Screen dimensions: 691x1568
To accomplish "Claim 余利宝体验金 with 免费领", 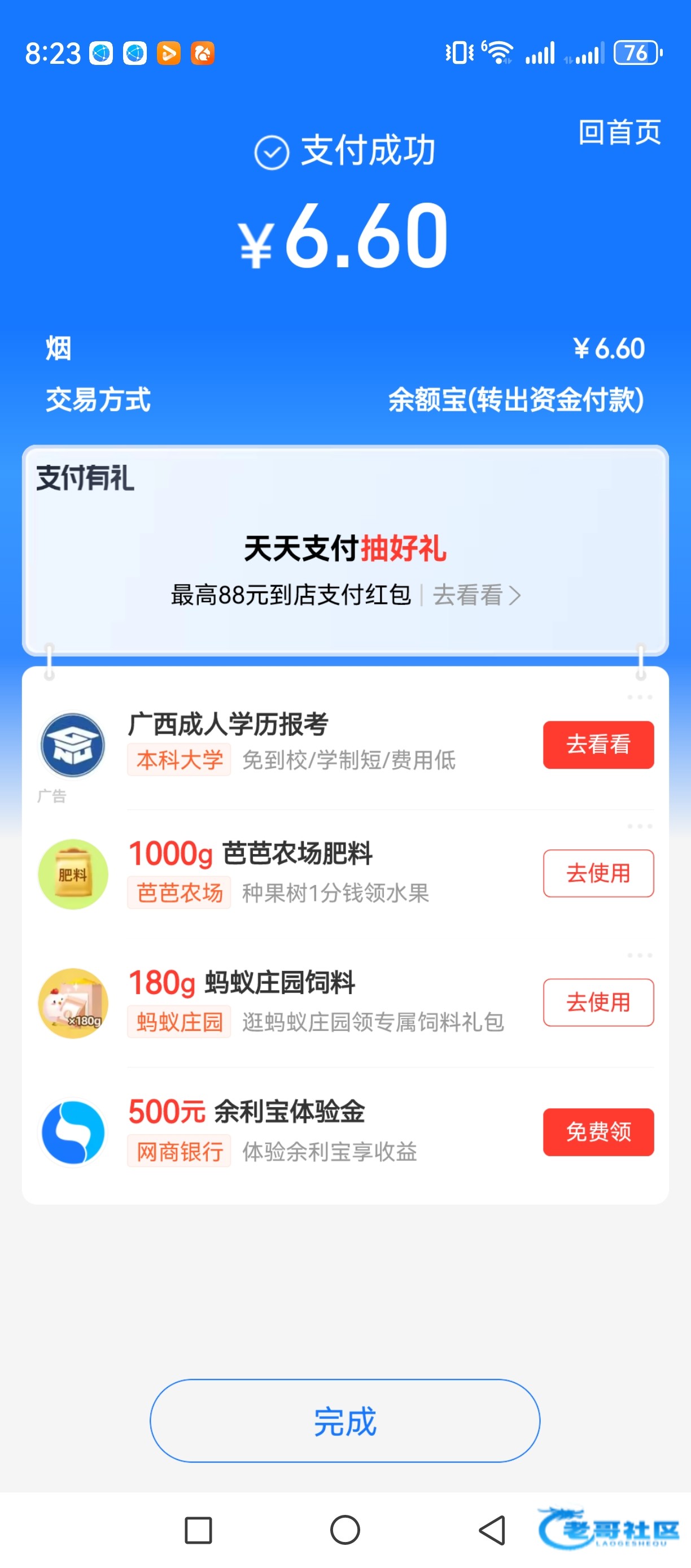I will [x=598, y=1131].
